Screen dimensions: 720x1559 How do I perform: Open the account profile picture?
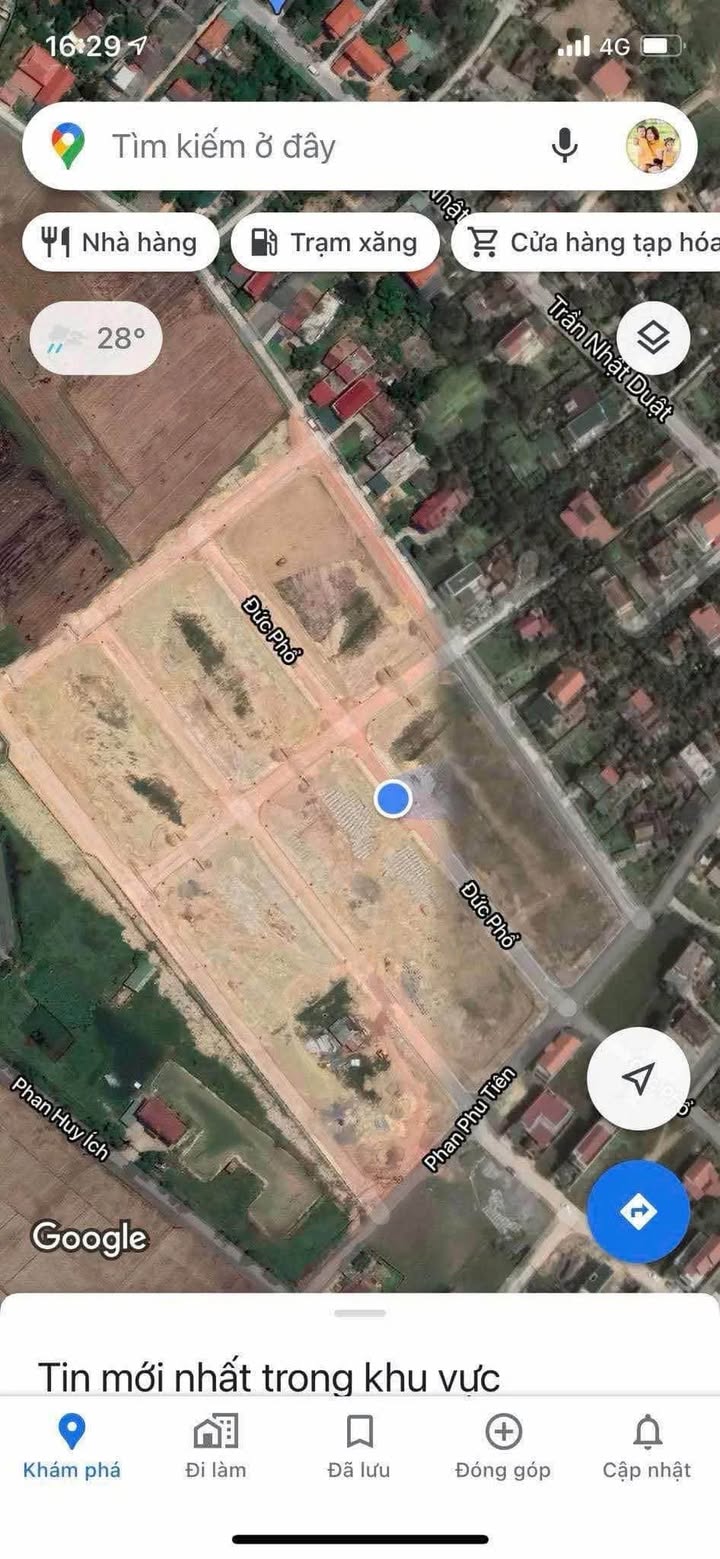pos(653,147)
